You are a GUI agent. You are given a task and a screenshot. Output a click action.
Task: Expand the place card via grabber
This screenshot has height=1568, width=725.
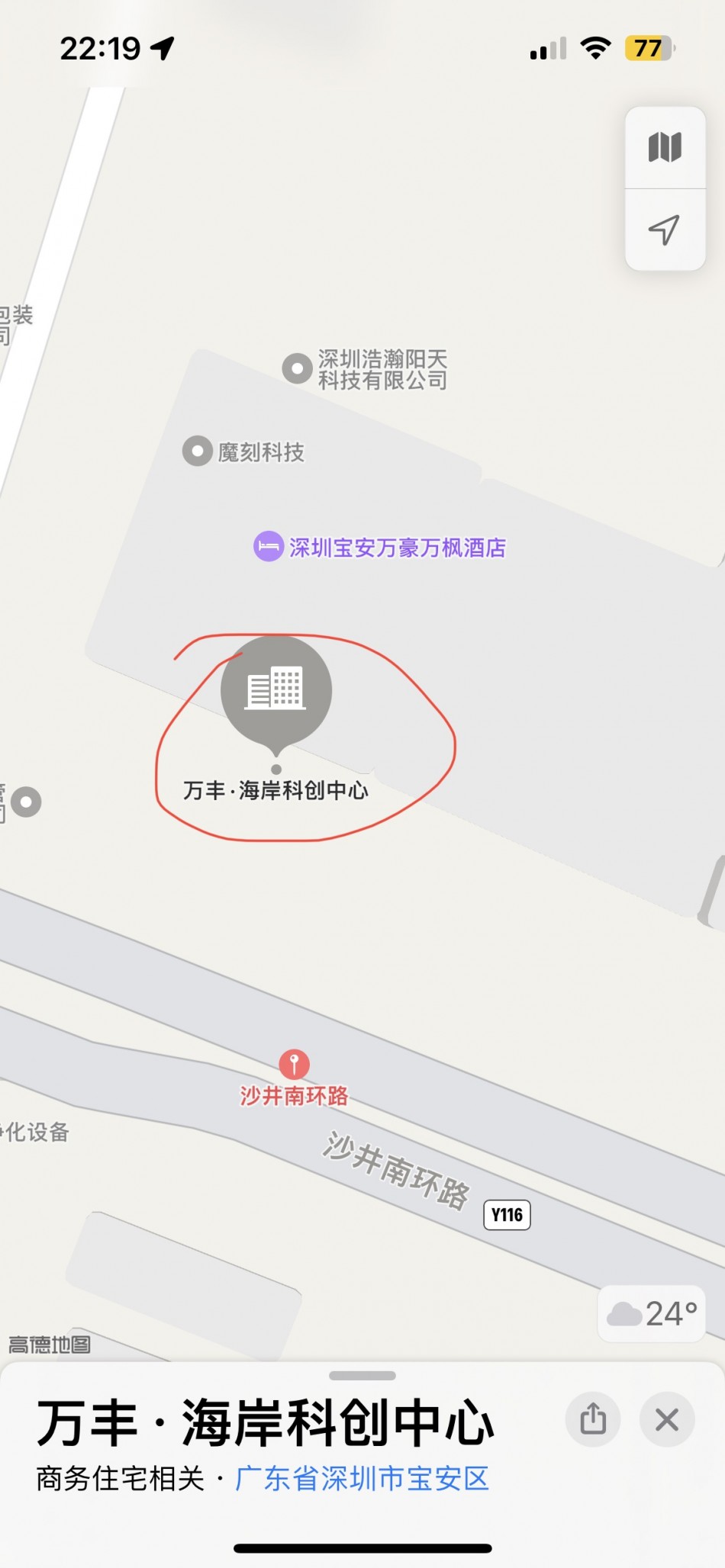point(362,1376)
